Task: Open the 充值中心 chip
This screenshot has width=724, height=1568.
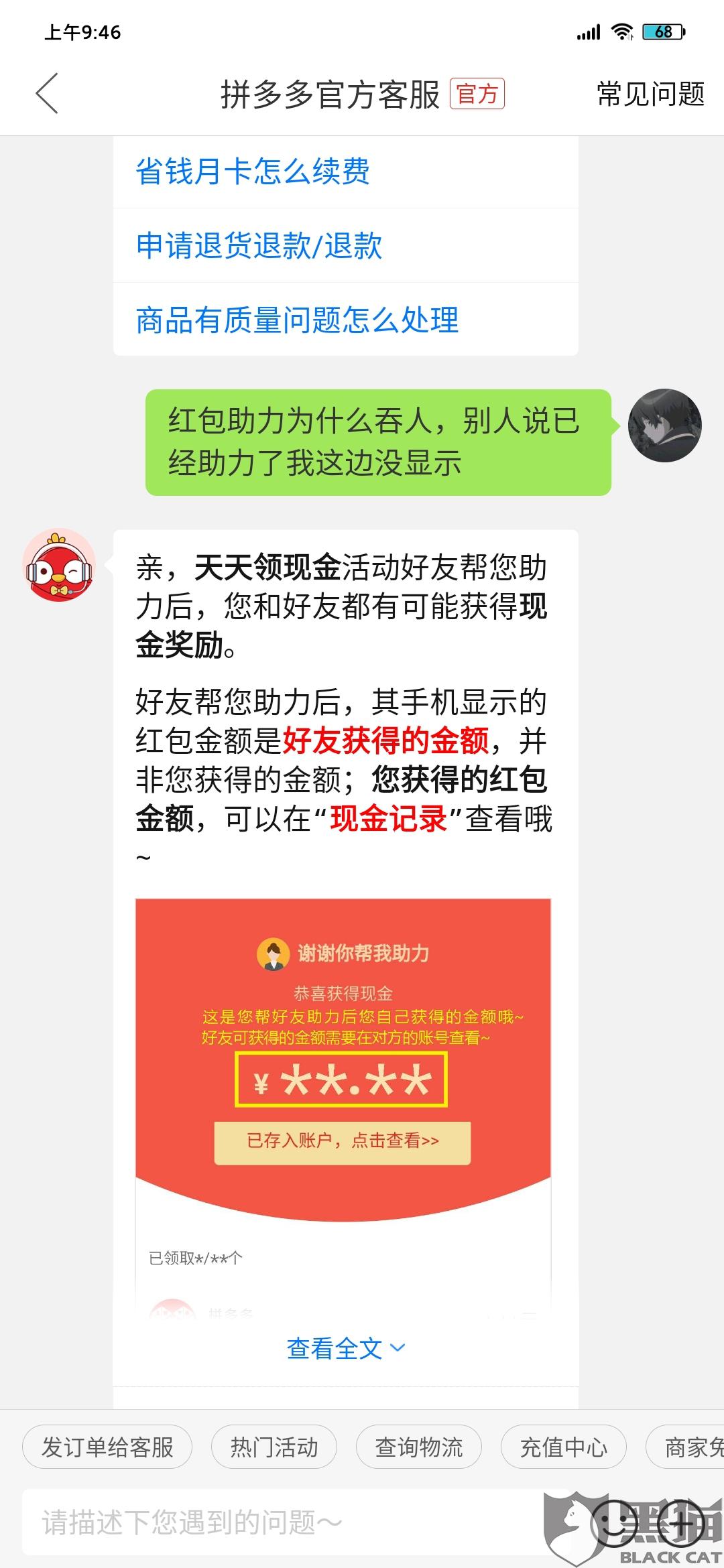Action: pyautogui.click(x=564, y=1447)
